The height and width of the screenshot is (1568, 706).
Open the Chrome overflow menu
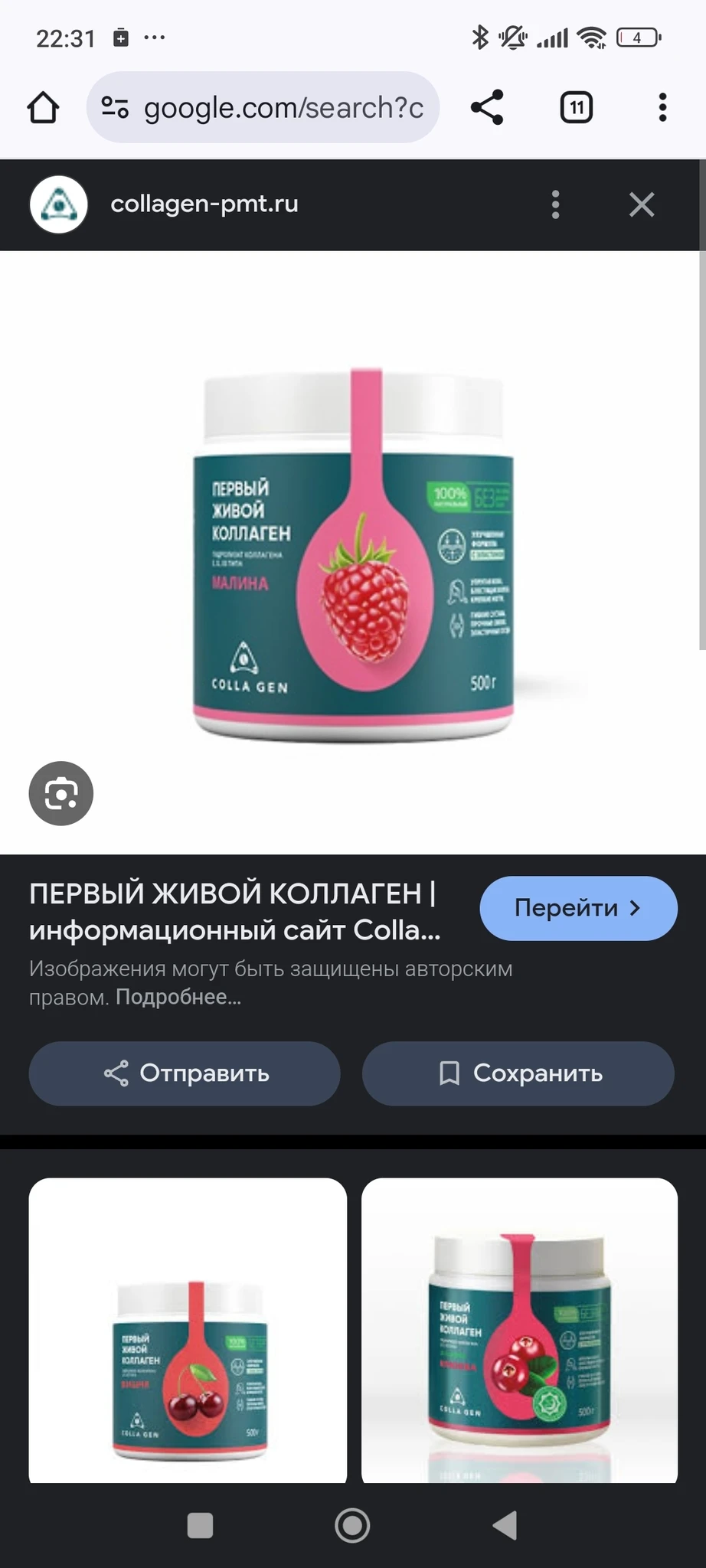[x=662, y=108]
